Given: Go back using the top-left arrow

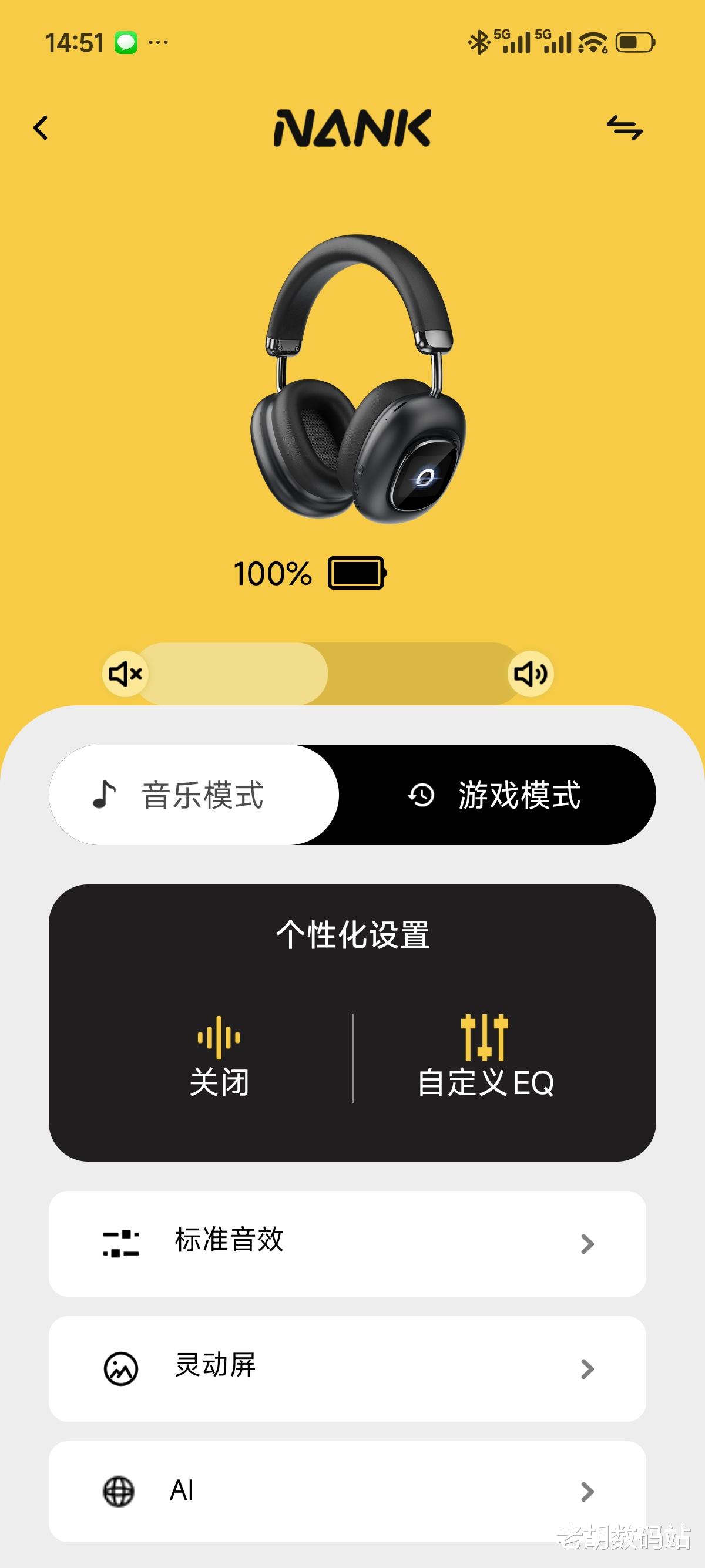Looking at the screenshot, I should coord(41,128).
